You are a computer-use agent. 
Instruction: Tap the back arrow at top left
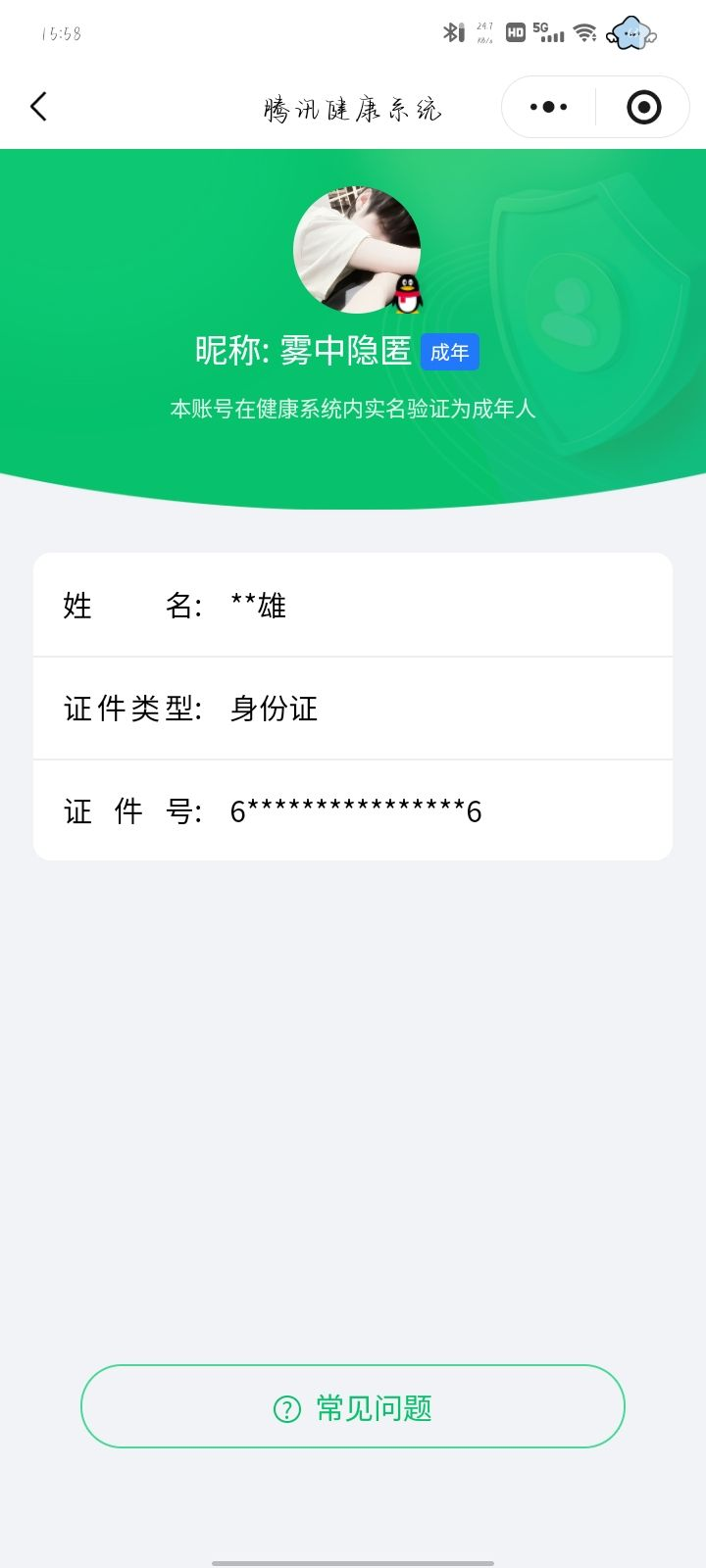39,106
